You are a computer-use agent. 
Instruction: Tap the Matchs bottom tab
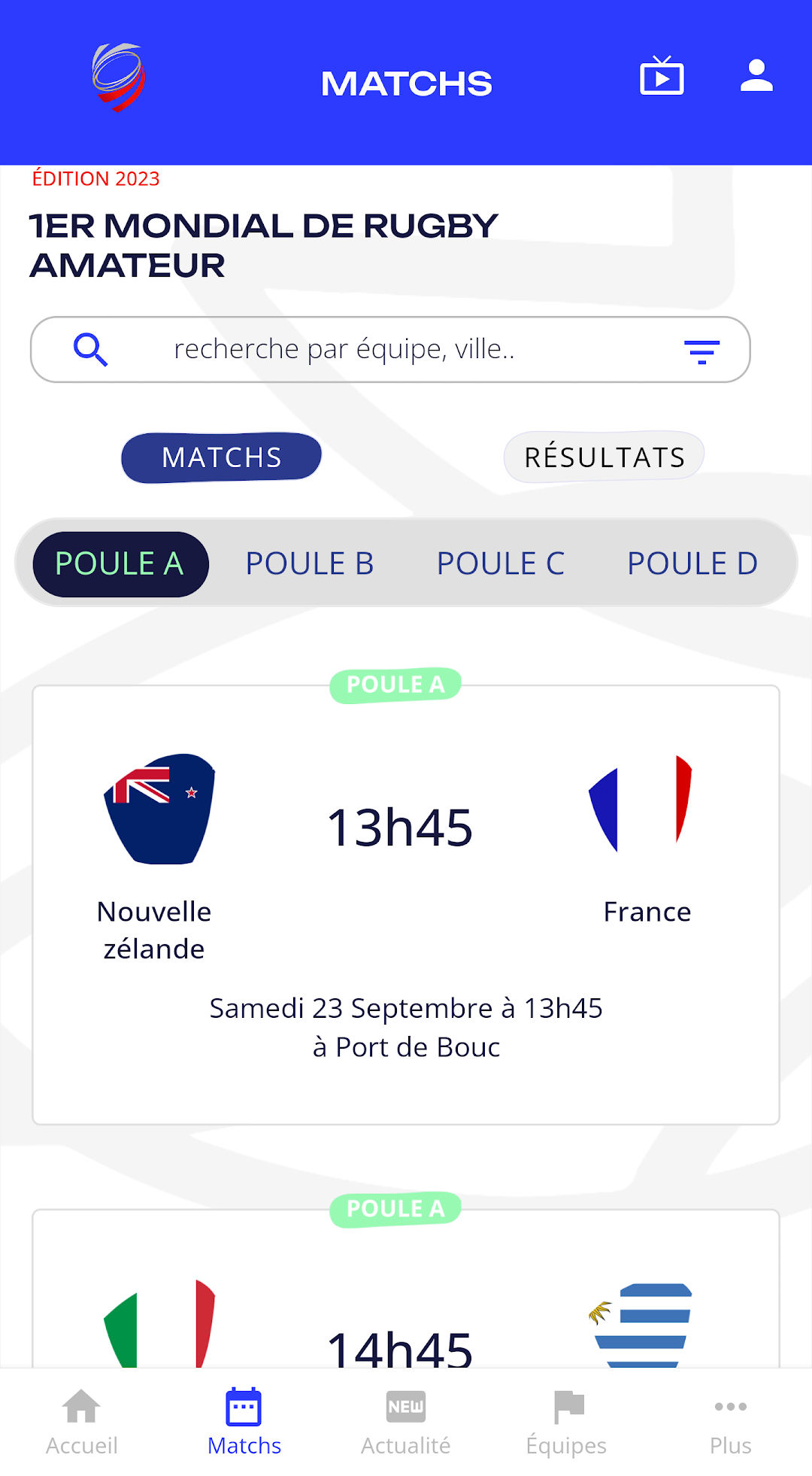[244, 1423]
